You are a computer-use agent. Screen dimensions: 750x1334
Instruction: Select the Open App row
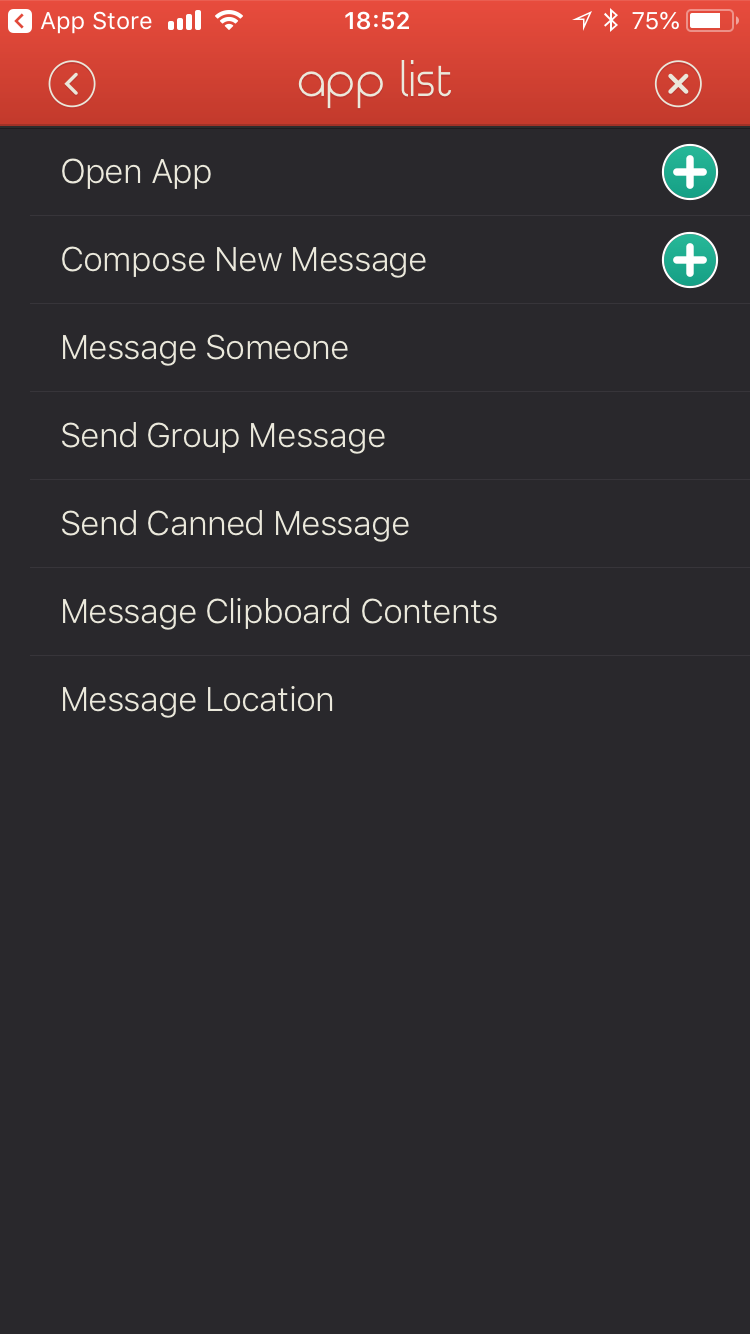click(375, 172)
